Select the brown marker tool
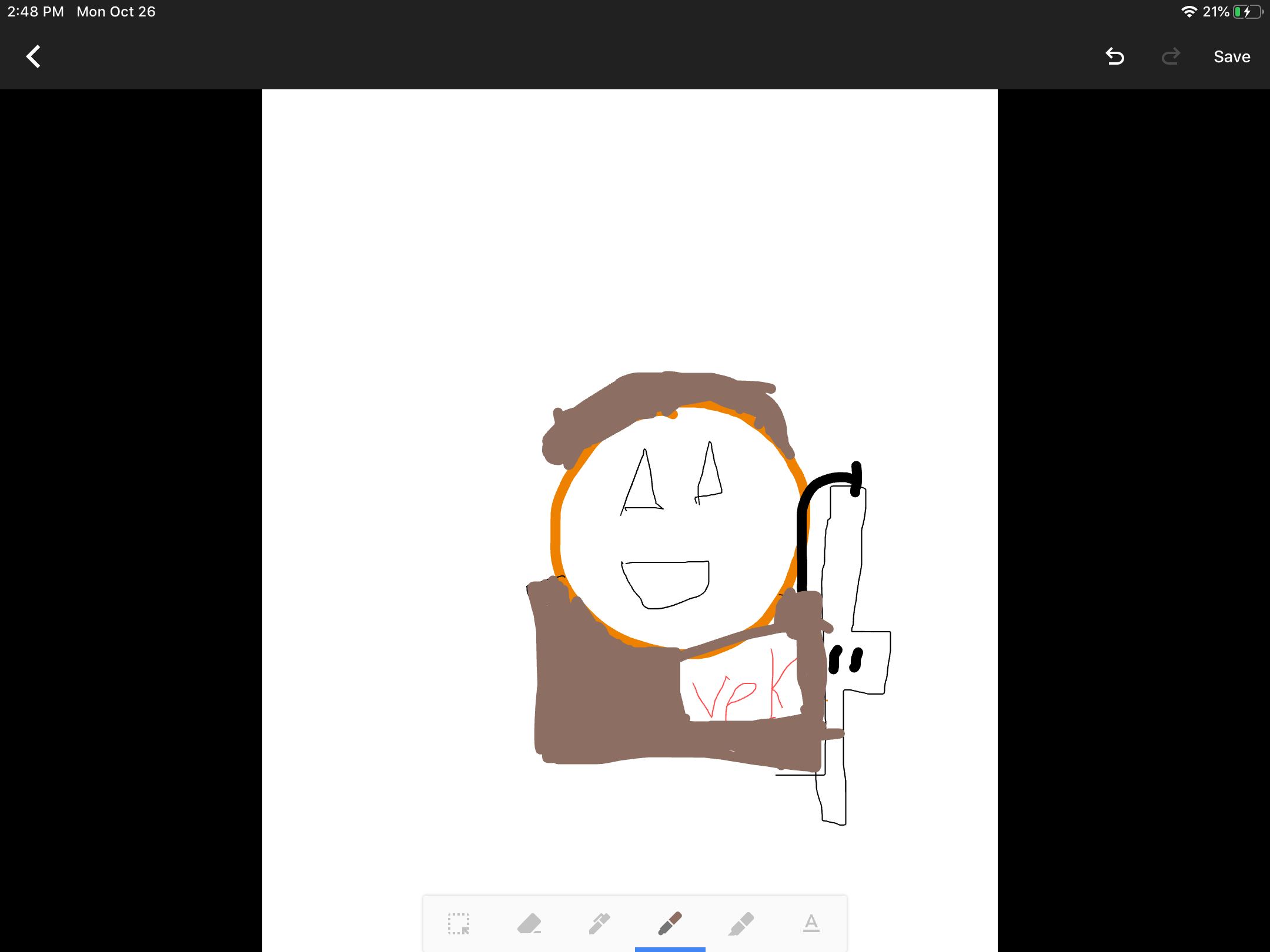 pyautogui.click(x=670, y=923)
